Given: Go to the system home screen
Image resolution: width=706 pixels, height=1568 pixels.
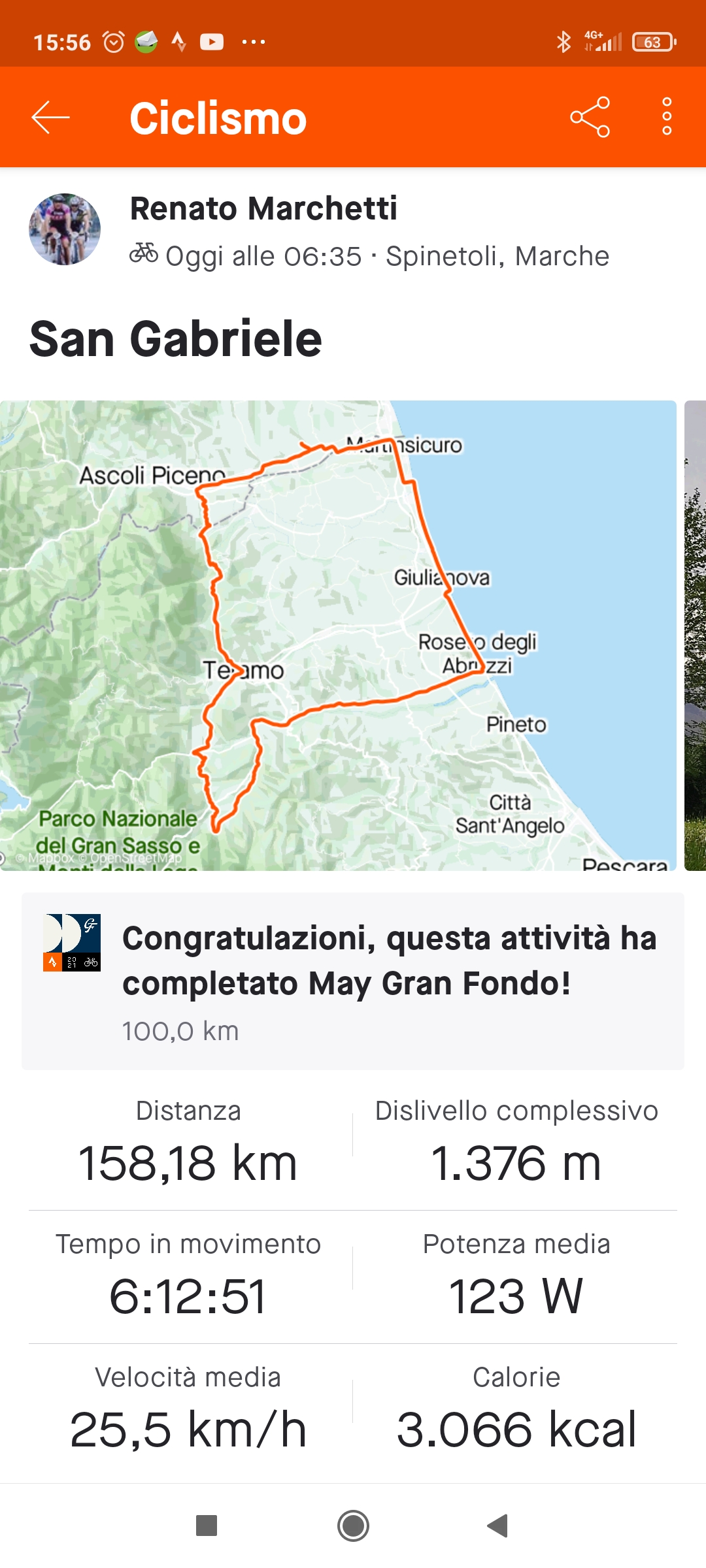Looking at the screenshot, I should [353, 1526].
